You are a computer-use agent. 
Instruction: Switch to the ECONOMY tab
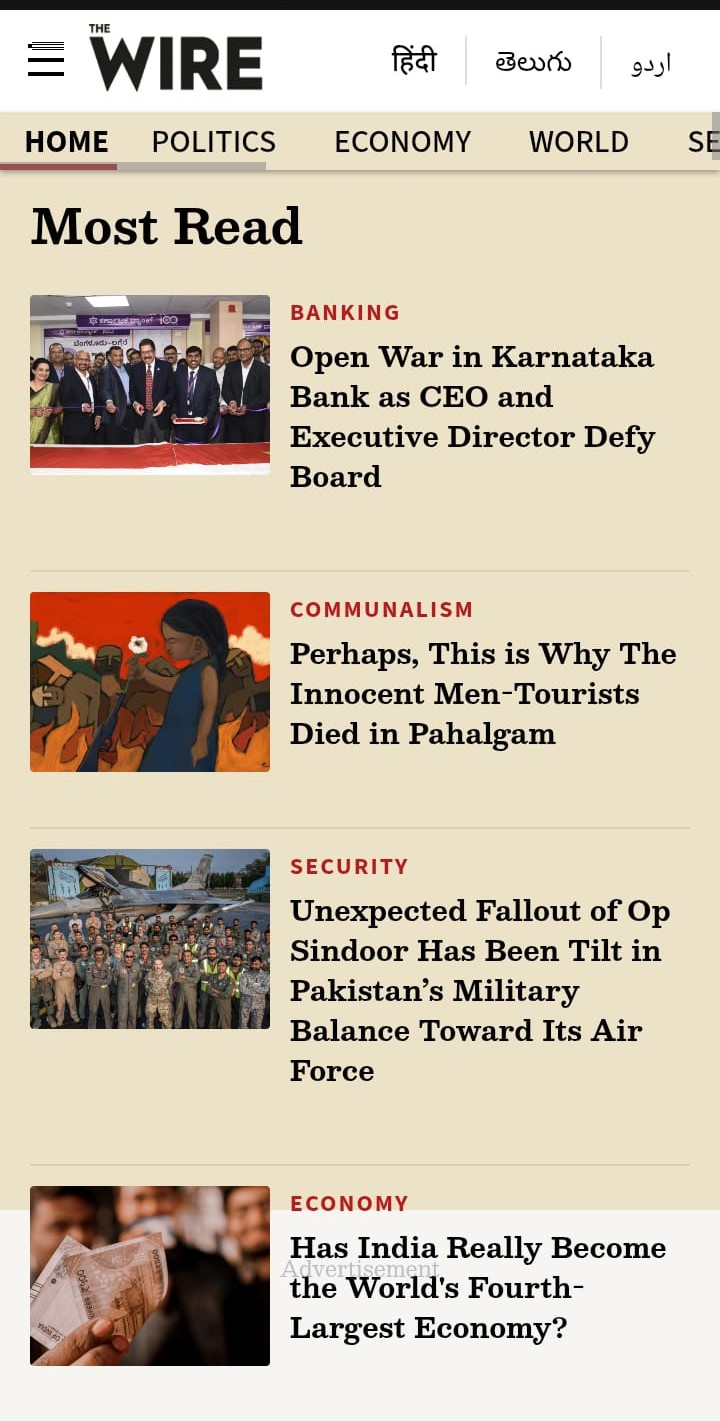coord(402,142)
